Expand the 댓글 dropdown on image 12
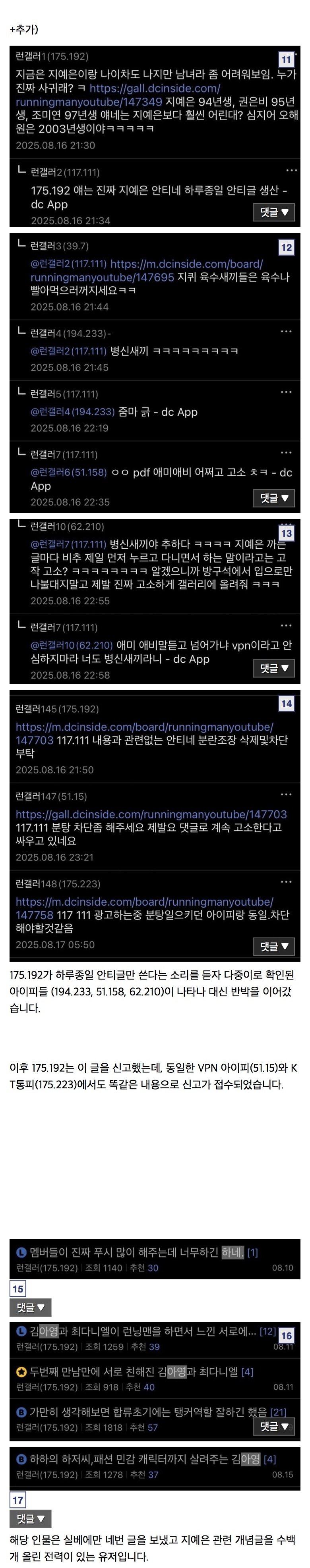The width and height of the screenshot is (310, 1568). pos(273,498)
